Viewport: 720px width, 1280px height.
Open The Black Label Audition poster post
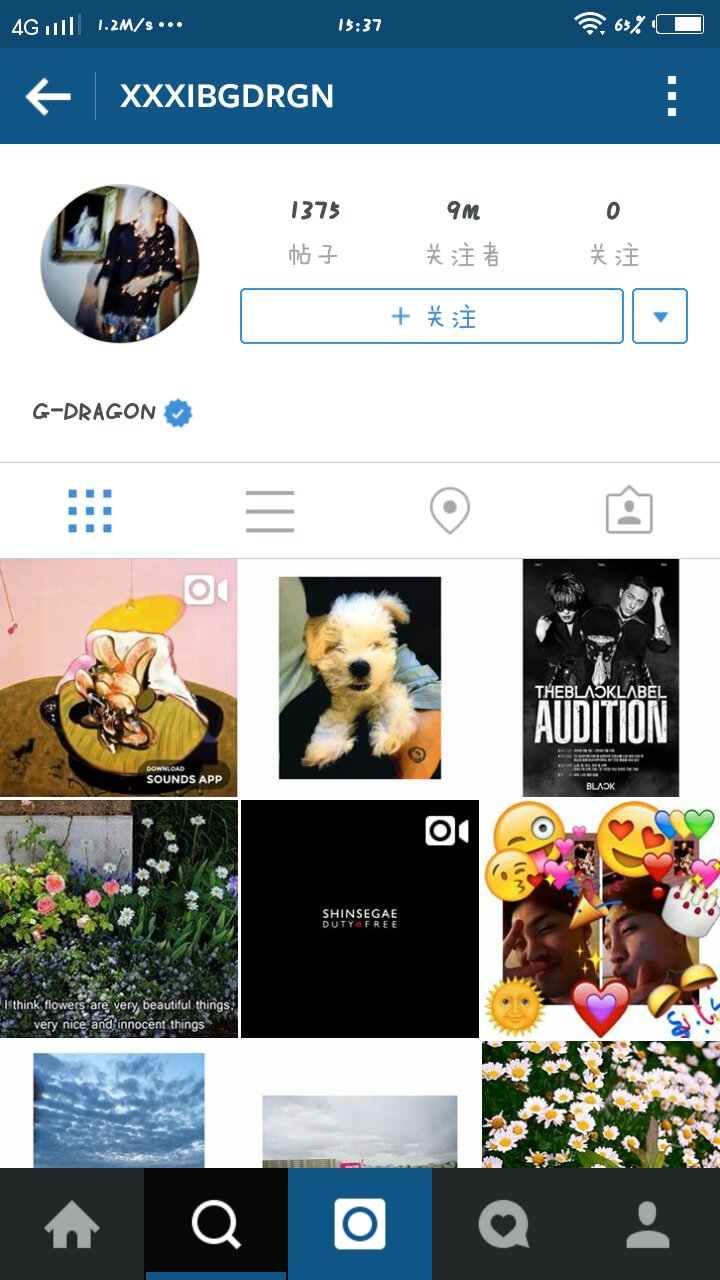(600, 678)
